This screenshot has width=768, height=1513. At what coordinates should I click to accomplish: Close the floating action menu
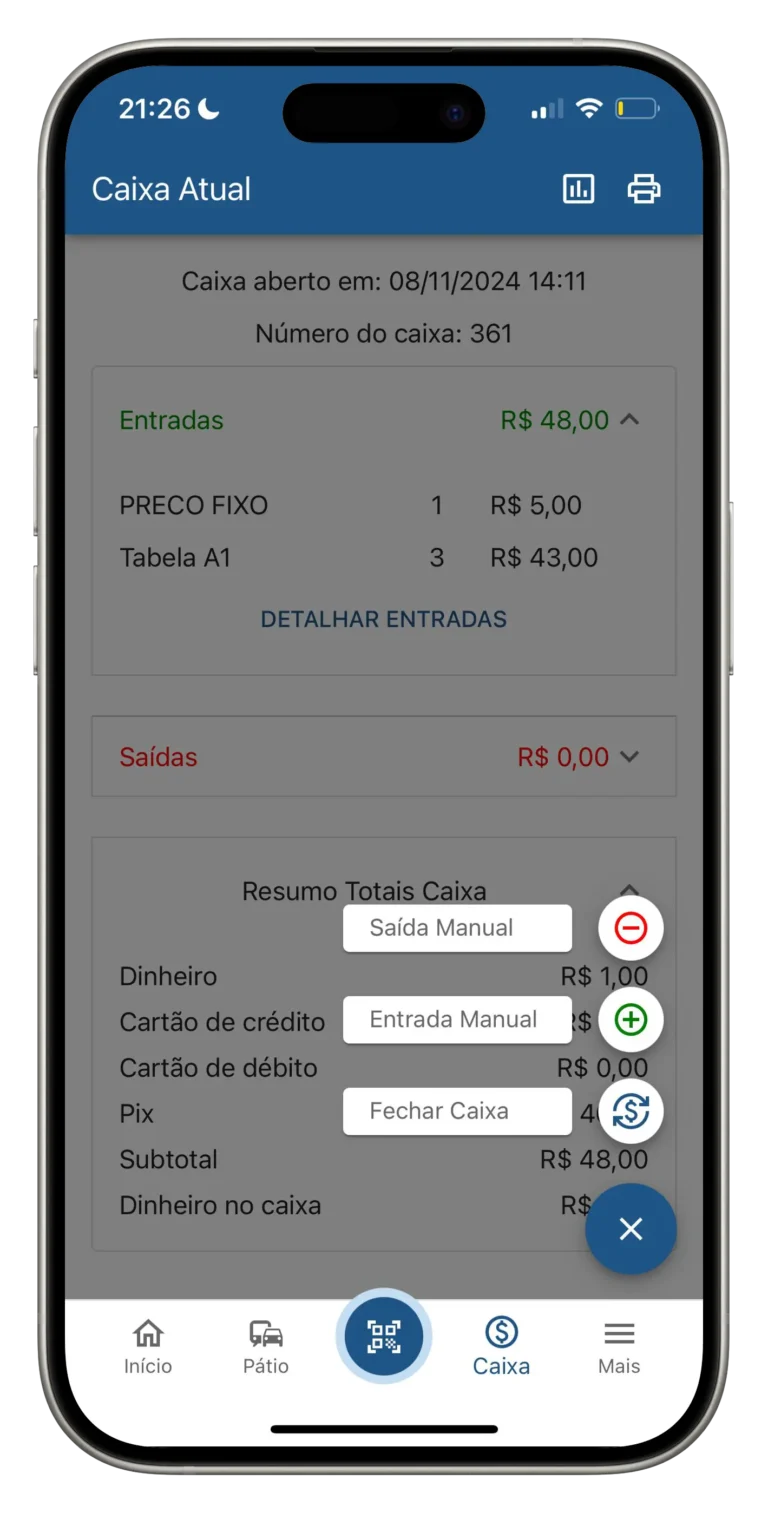pos(630,1229)
